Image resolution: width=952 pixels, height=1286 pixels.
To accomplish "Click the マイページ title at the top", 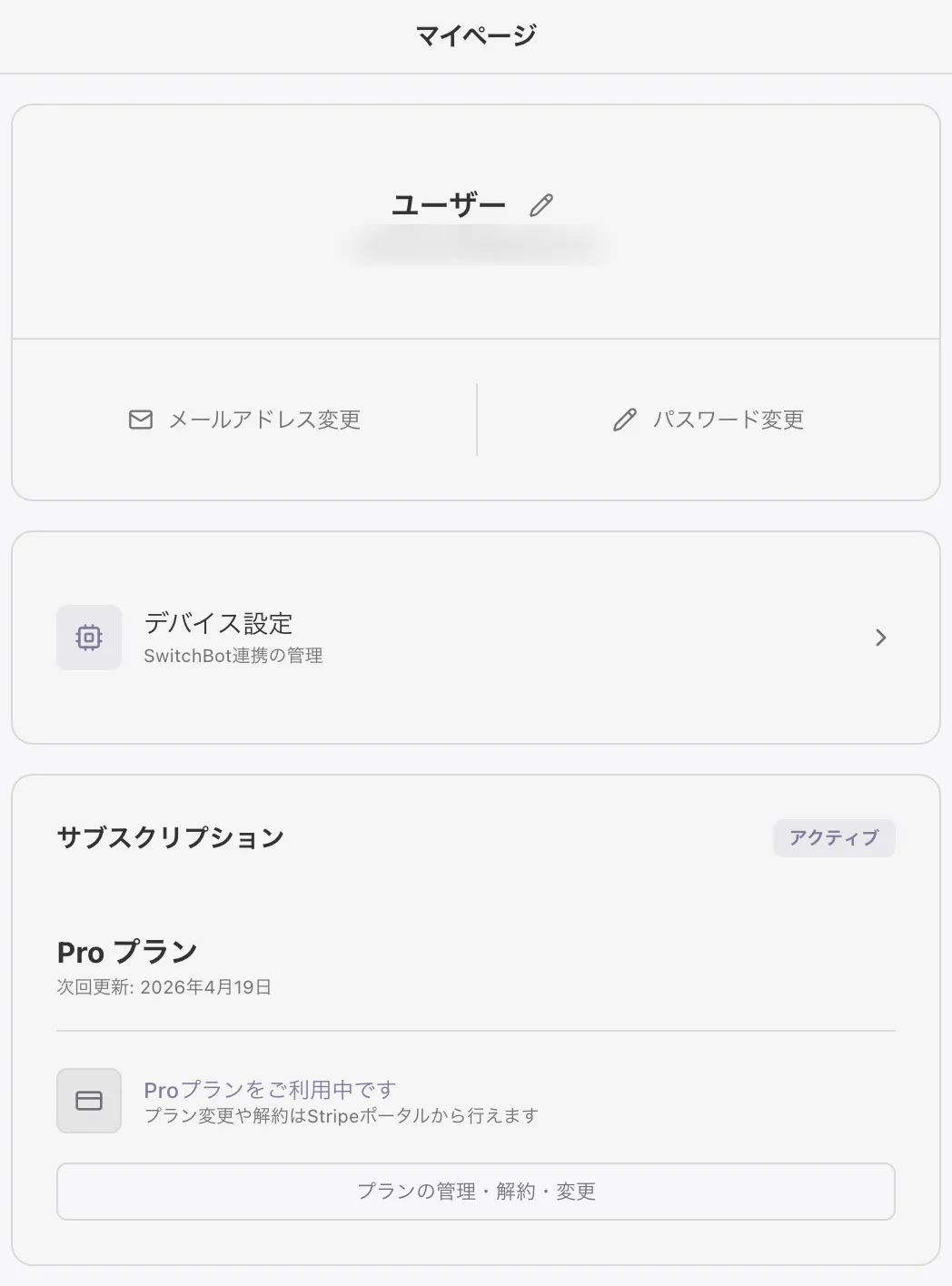I will (x=475, y=35).
